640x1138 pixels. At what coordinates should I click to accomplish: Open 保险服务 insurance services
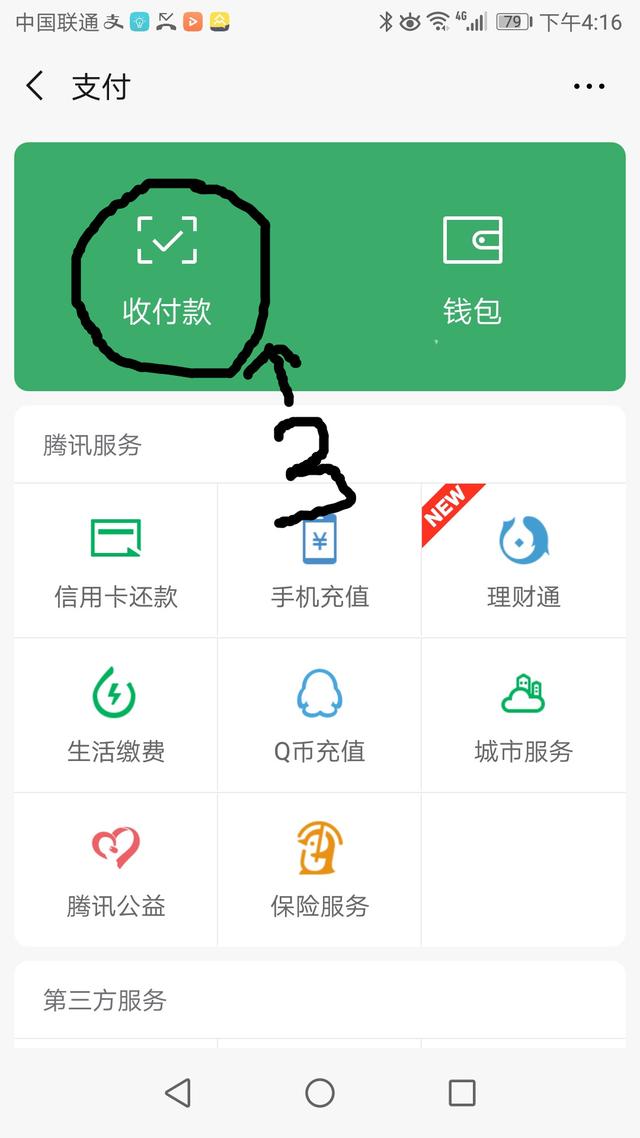coord(319,869)
